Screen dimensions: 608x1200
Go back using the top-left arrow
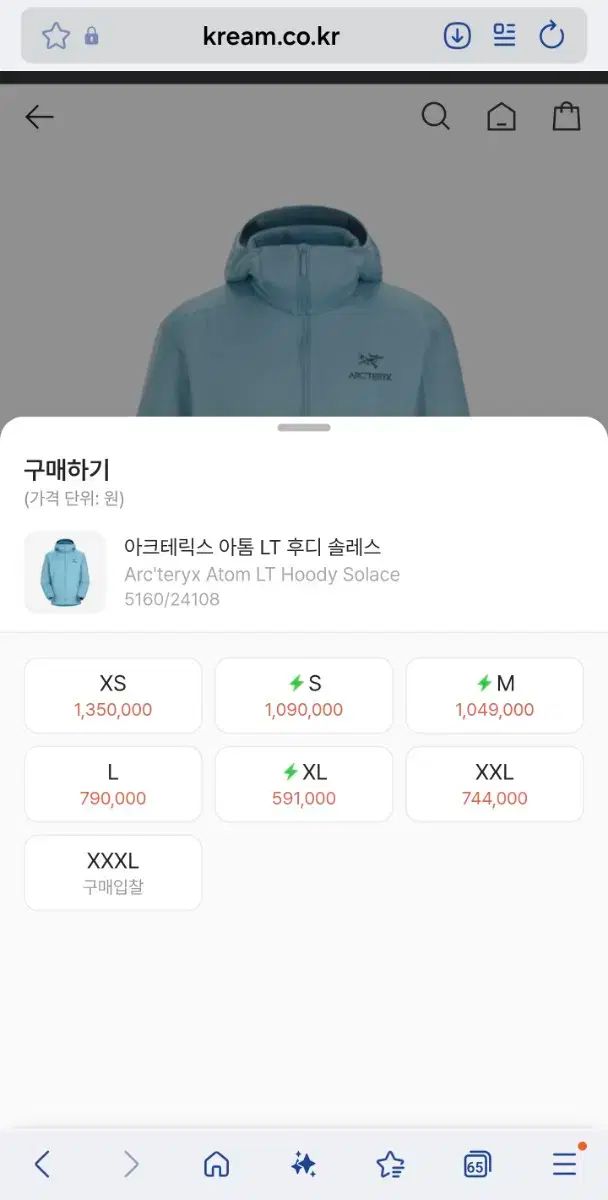tap(39, 117)
